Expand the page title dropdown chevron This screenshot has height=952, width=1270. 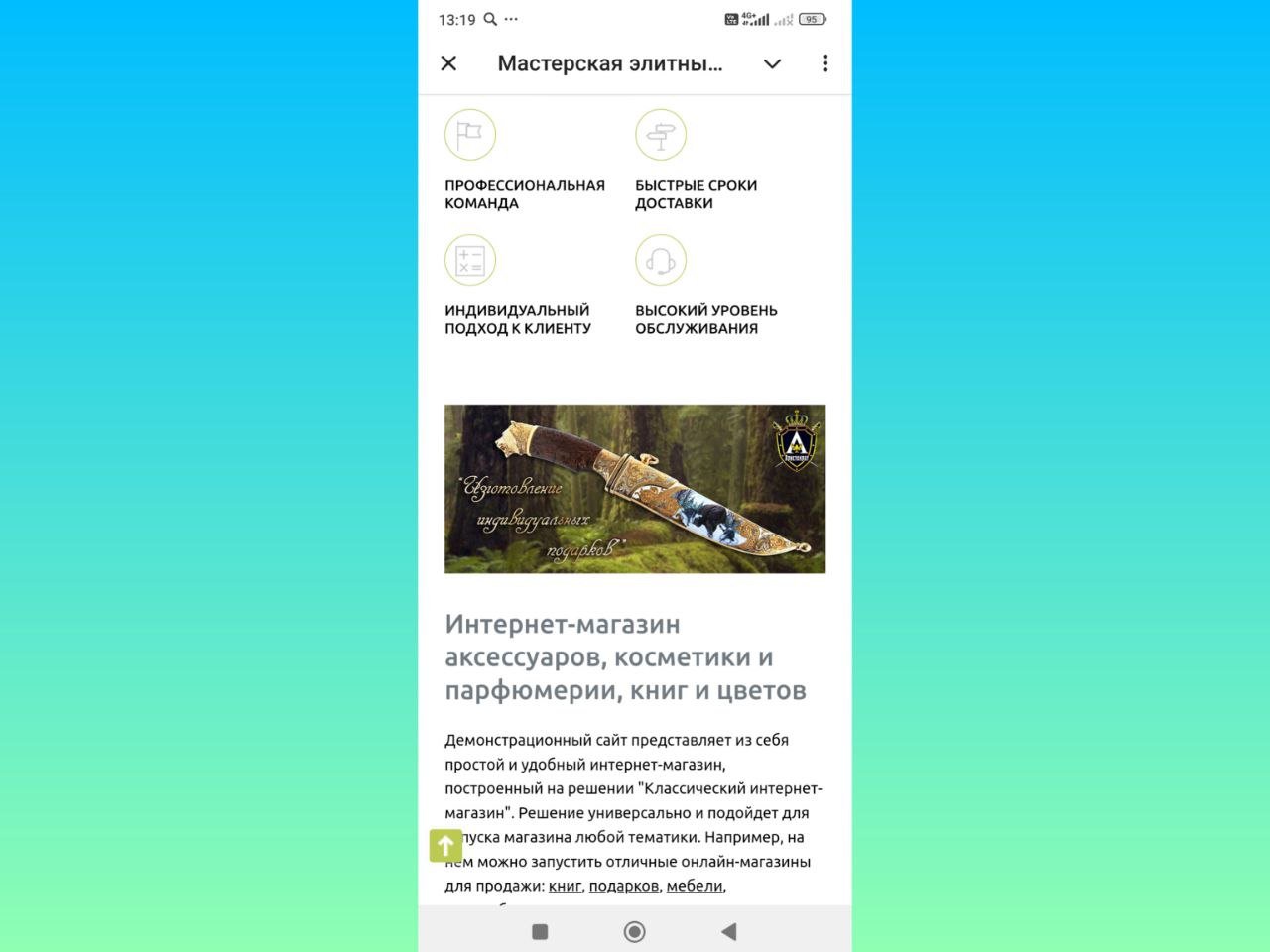pos(772,63)
